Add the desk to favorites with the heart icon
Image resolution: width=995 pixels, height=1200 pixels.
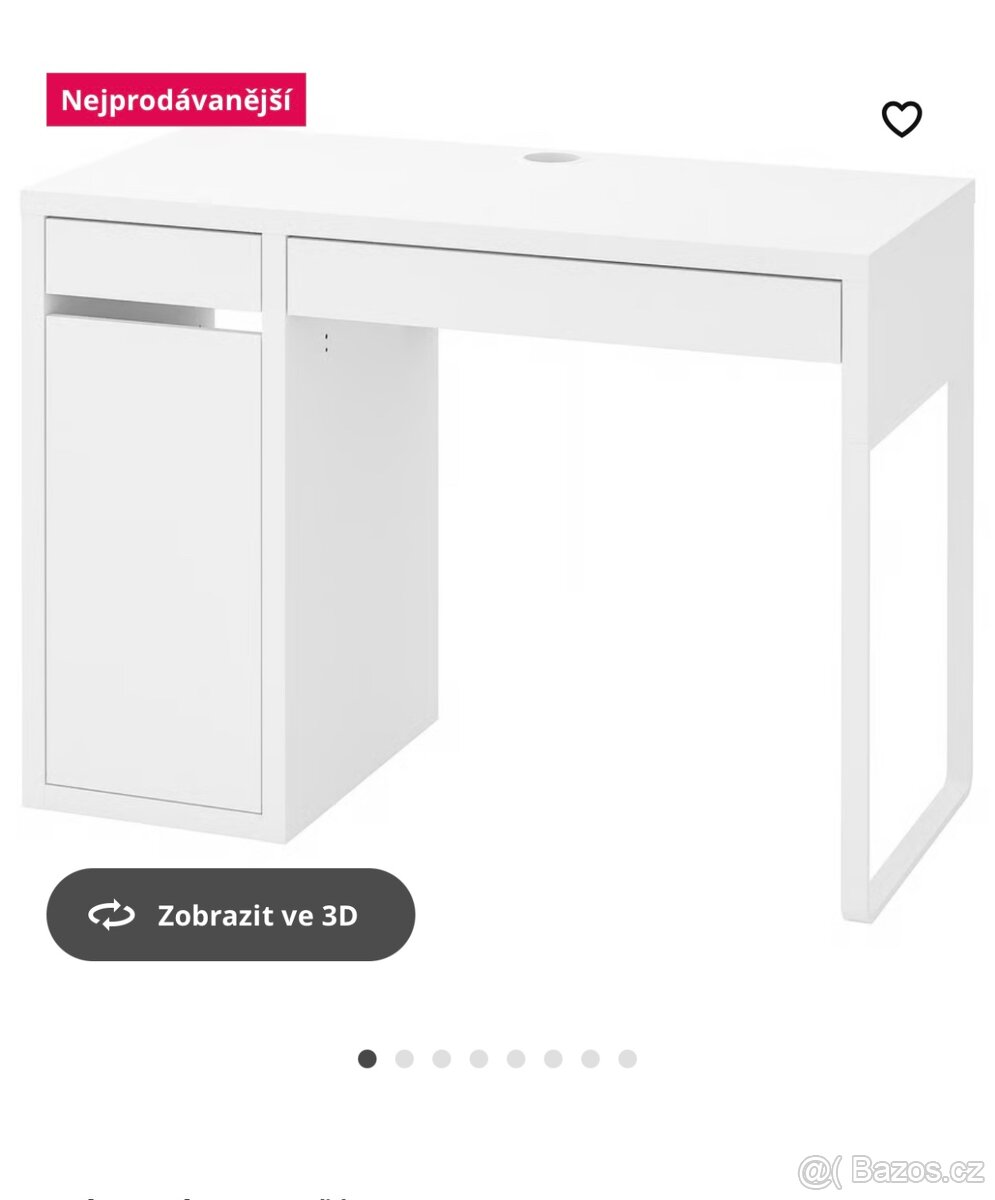pos(901,120)
